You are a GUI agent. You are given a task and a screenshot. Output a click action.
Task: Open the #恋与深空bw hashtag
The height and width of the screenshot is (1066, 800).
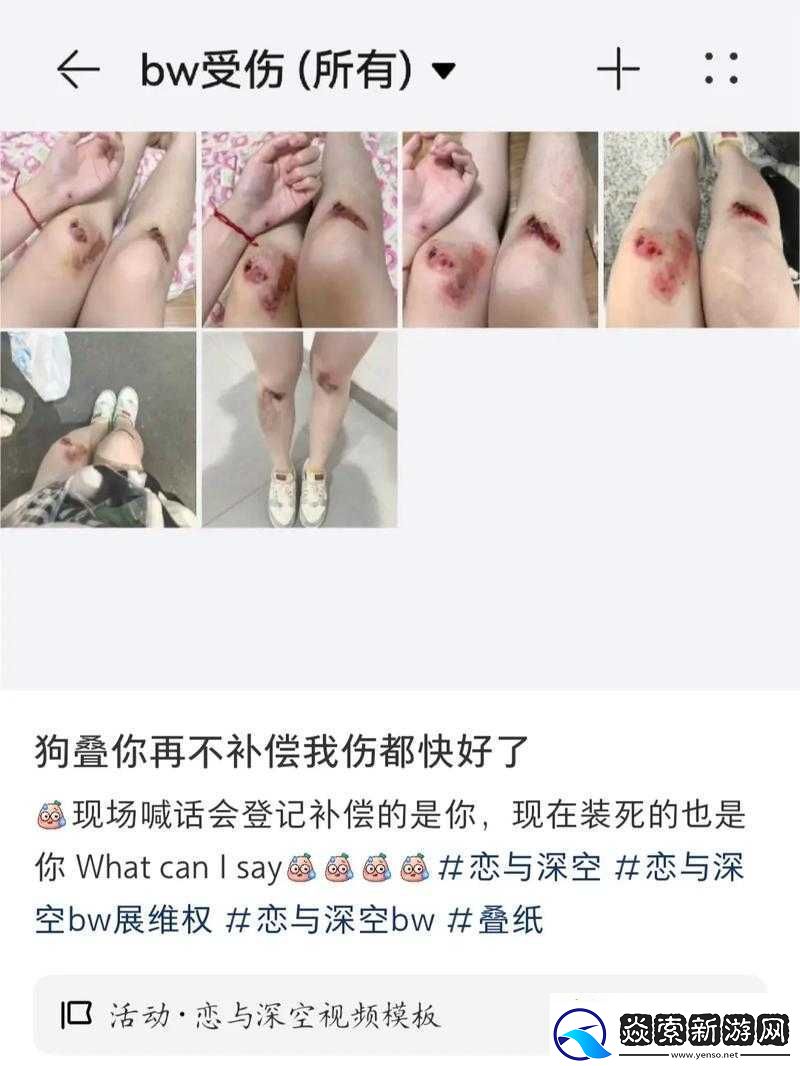point(330,919)
